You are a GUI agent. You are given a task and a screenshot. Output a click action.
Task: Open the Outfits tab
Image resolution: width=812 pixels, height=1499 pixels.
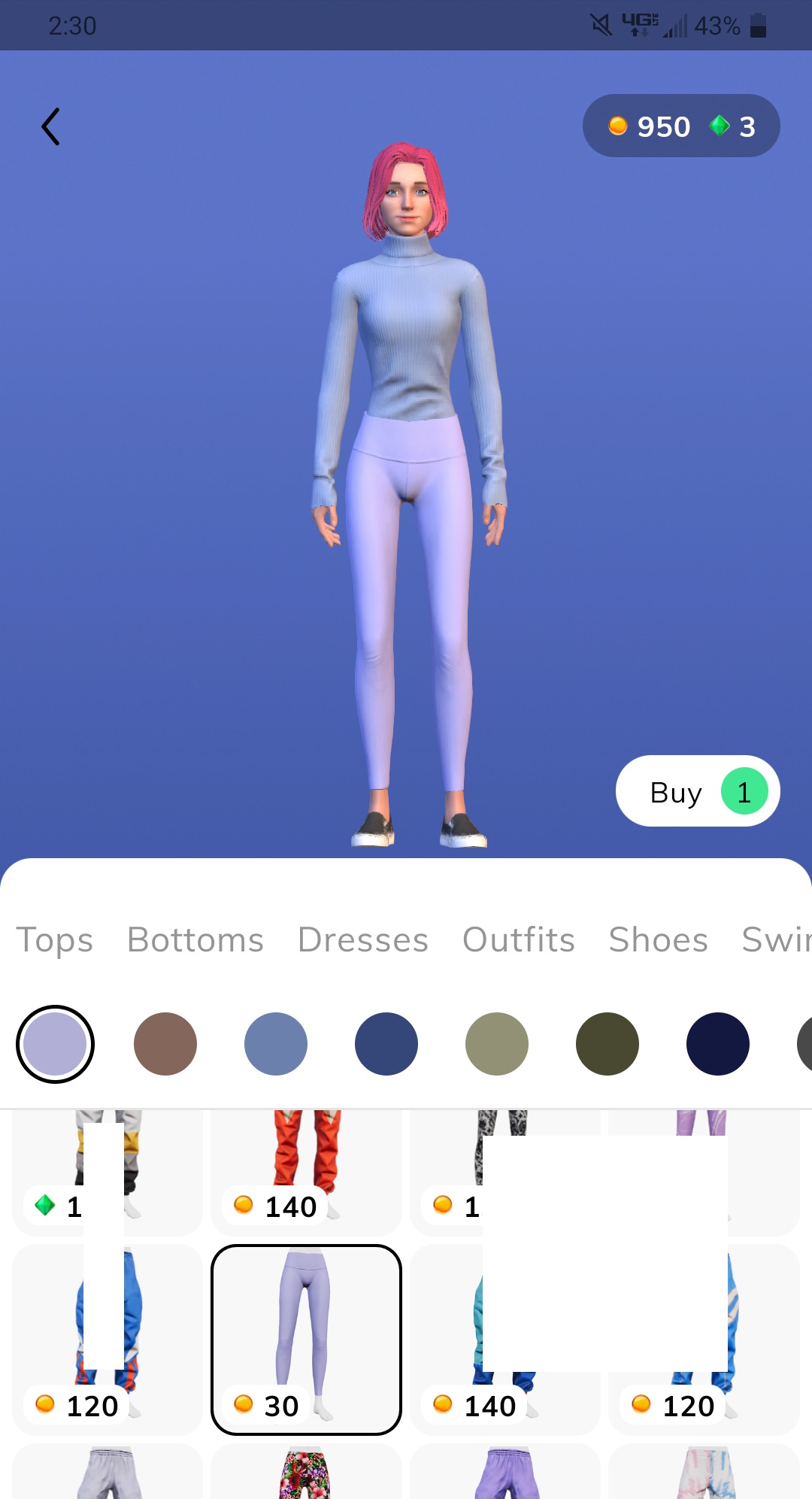pyautogui.click(x=519, y=939)
